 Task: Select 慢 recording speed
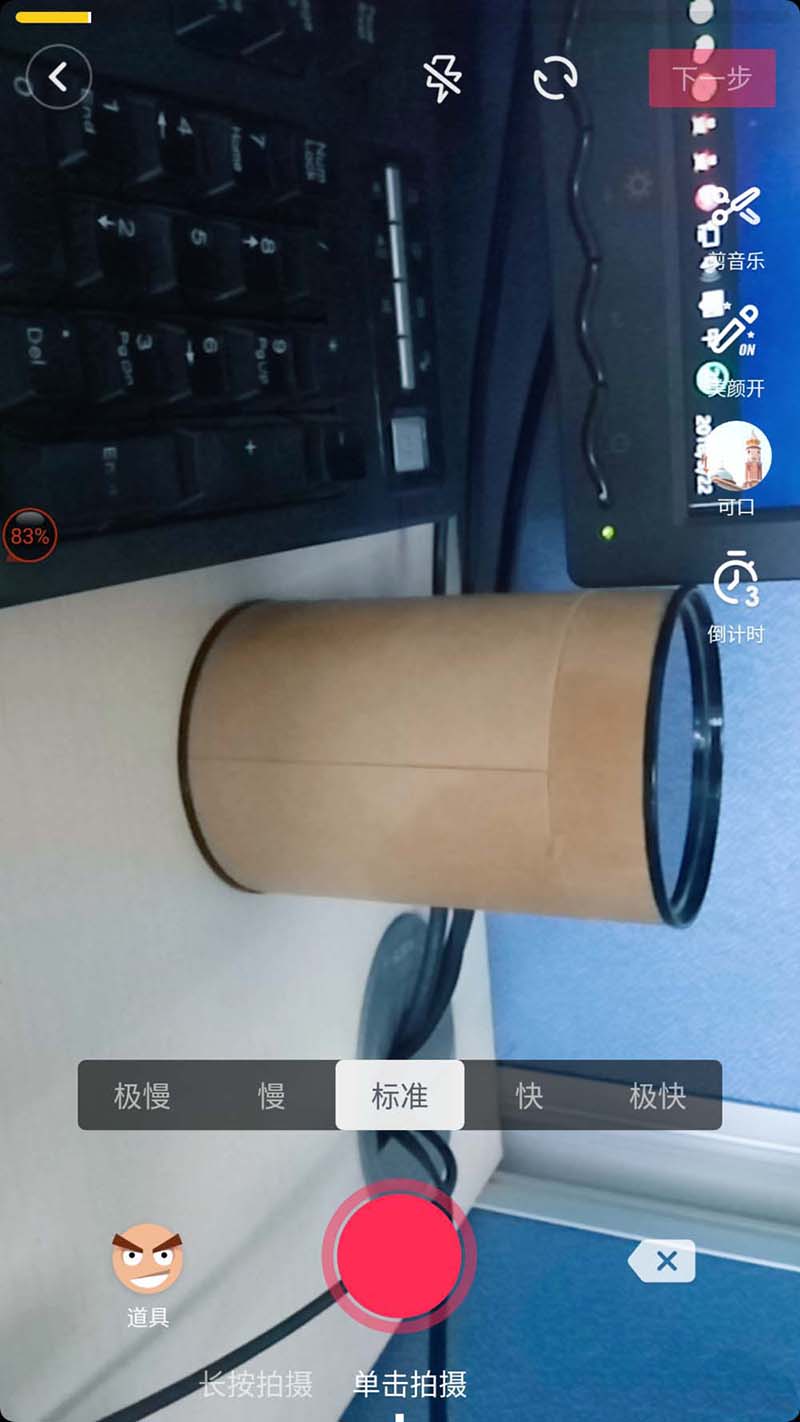click(272, 1095)
